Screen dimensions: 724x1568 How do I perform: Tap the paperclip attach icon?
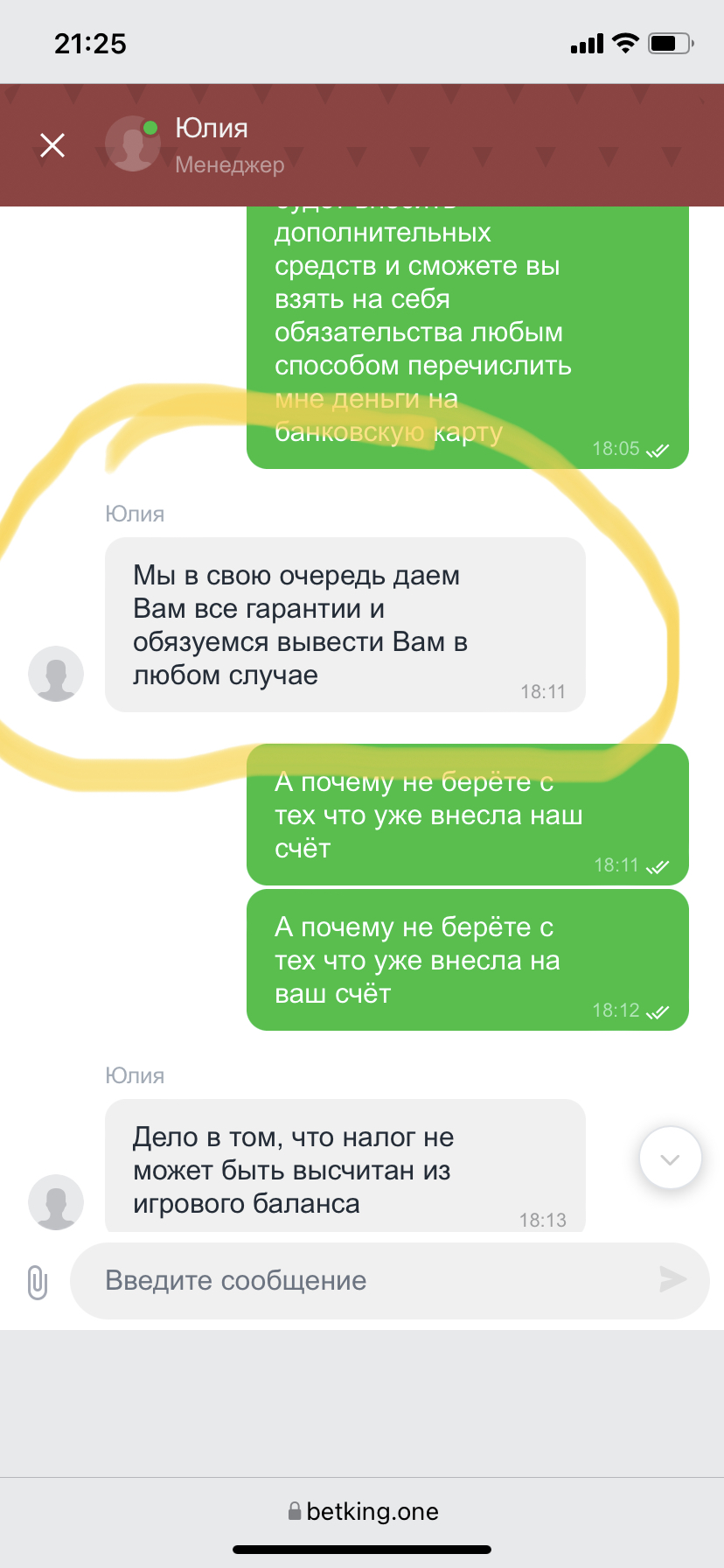coord(37,1282)
